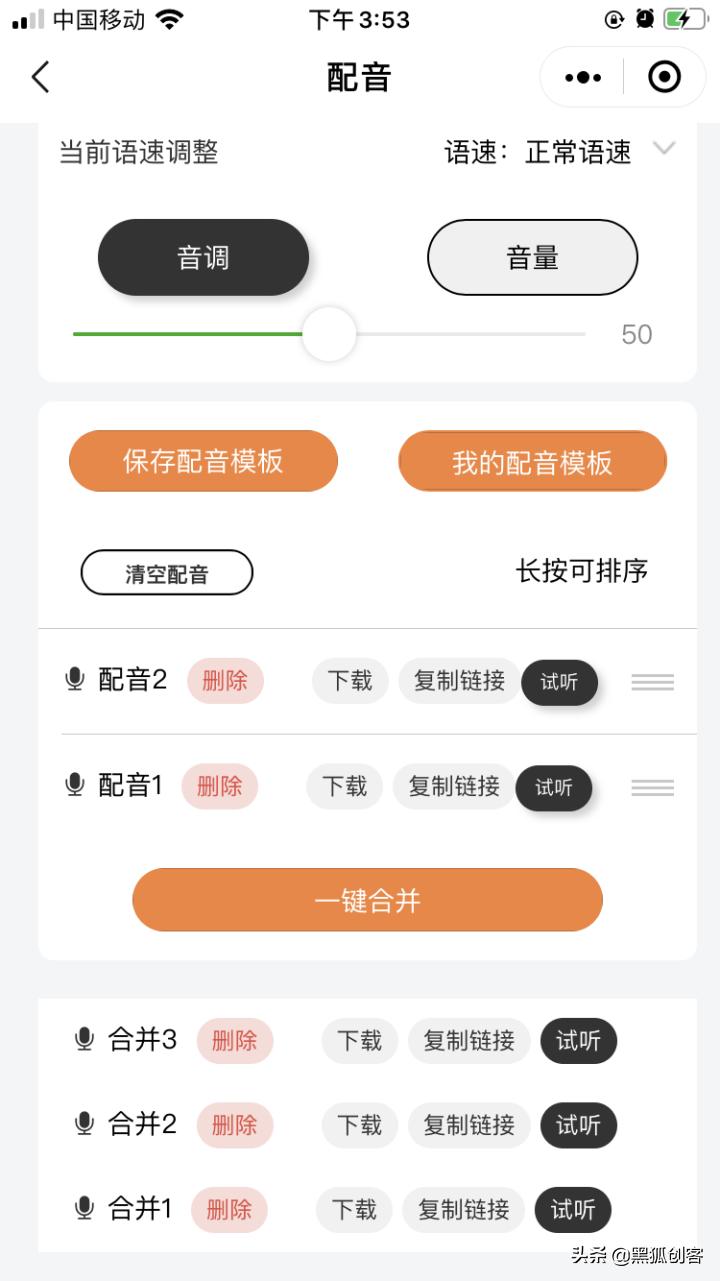Click the microphone icon beside 配音2
The image size is (720, 1281).
click(72, 680)
